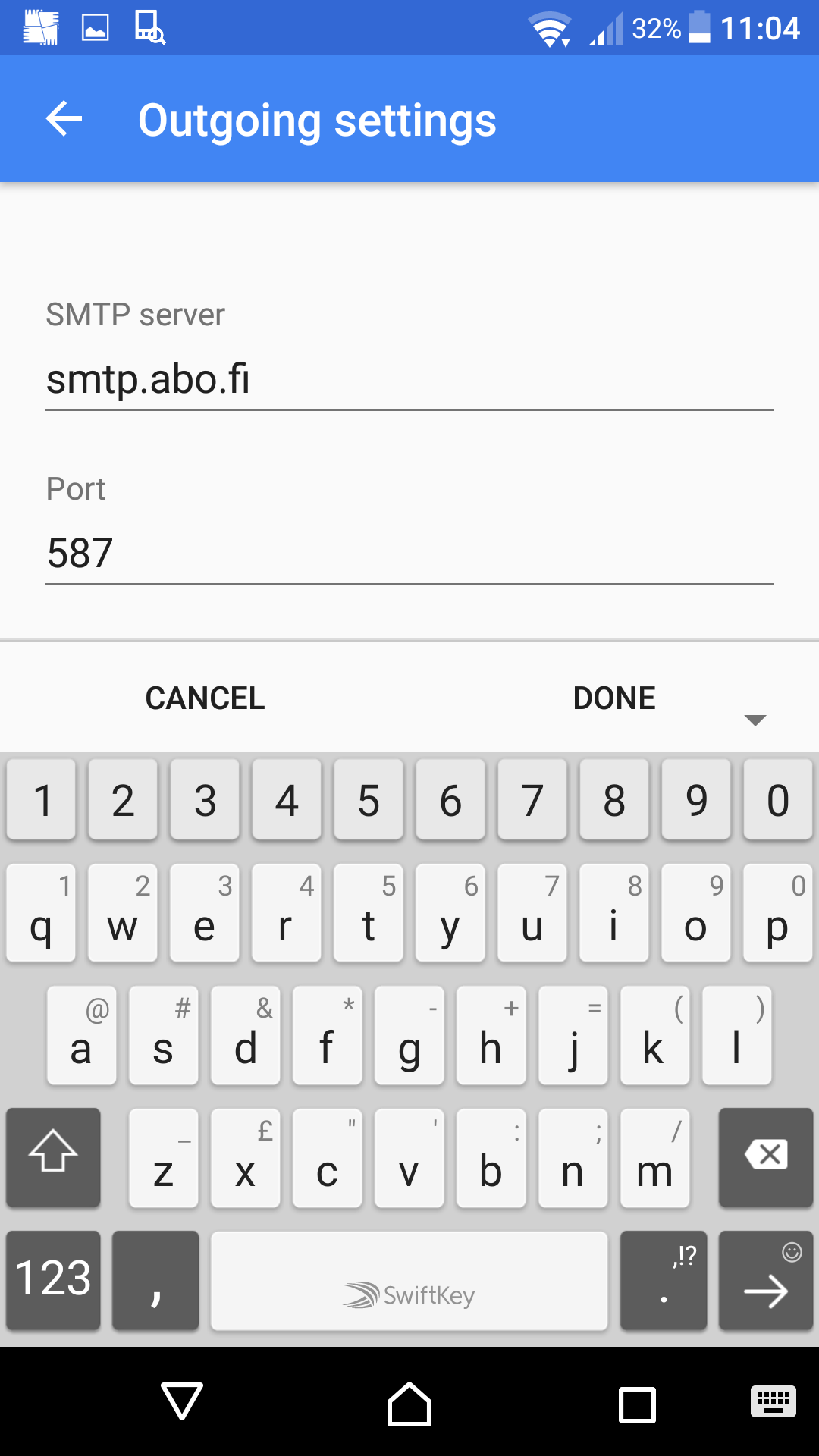The image size is (819, 1456).
Task: Hit the backspace key
Action: 766,1156
